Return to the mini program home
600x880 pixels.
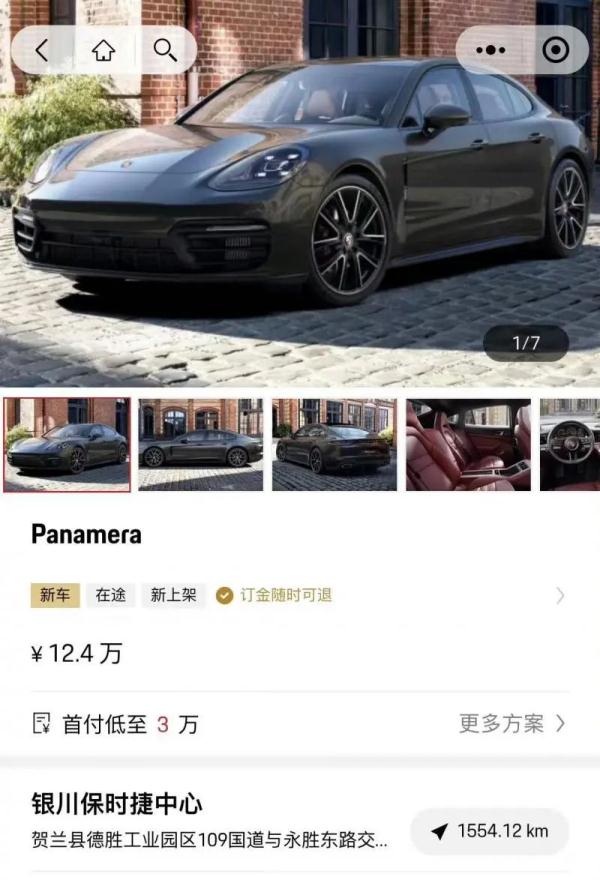pyautogui.click(x=104, y=50)
